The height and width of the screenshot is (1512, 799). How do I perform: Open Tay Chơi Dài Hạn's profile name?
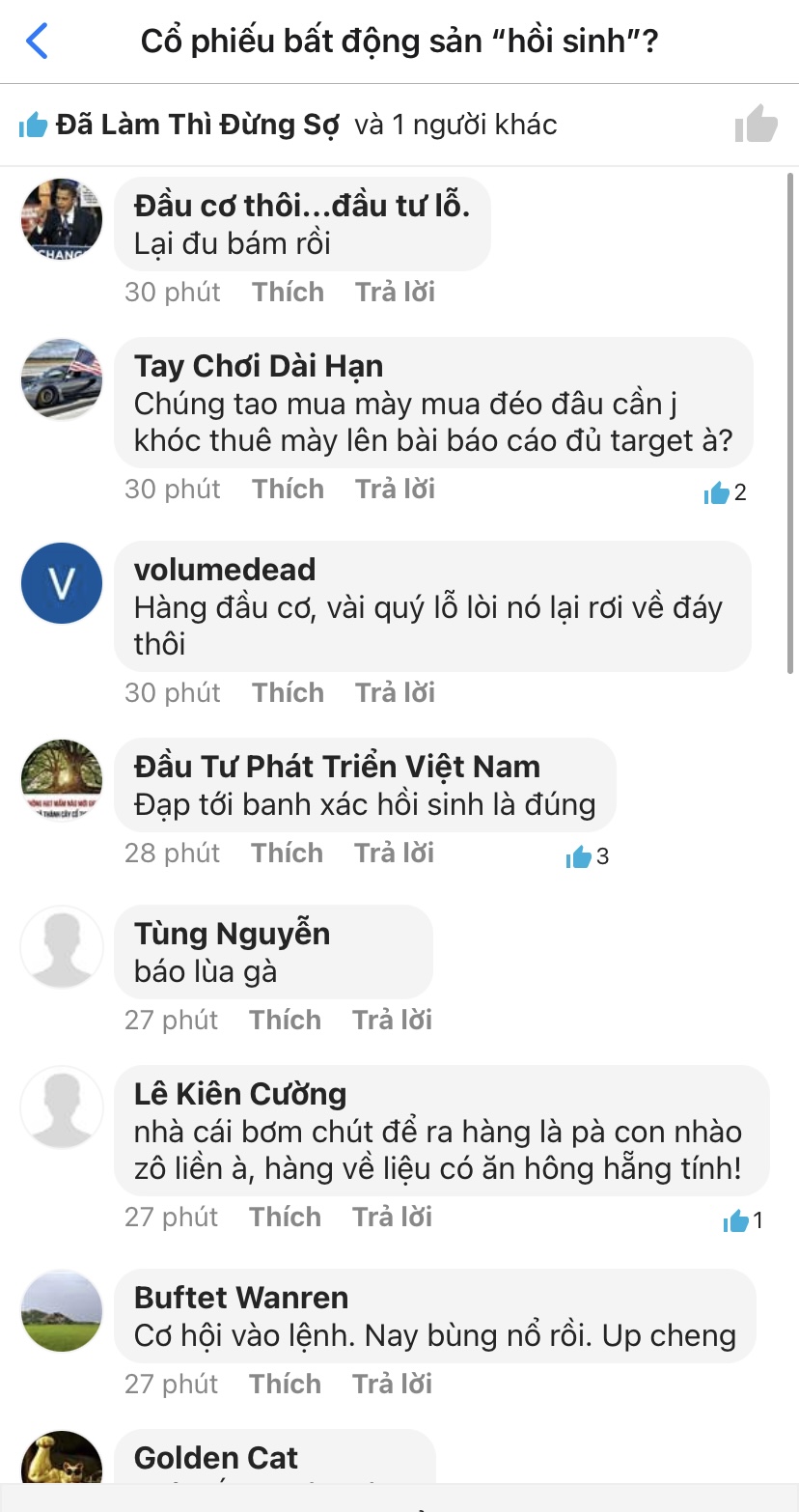pyautogui.click(x=259, y=366)
